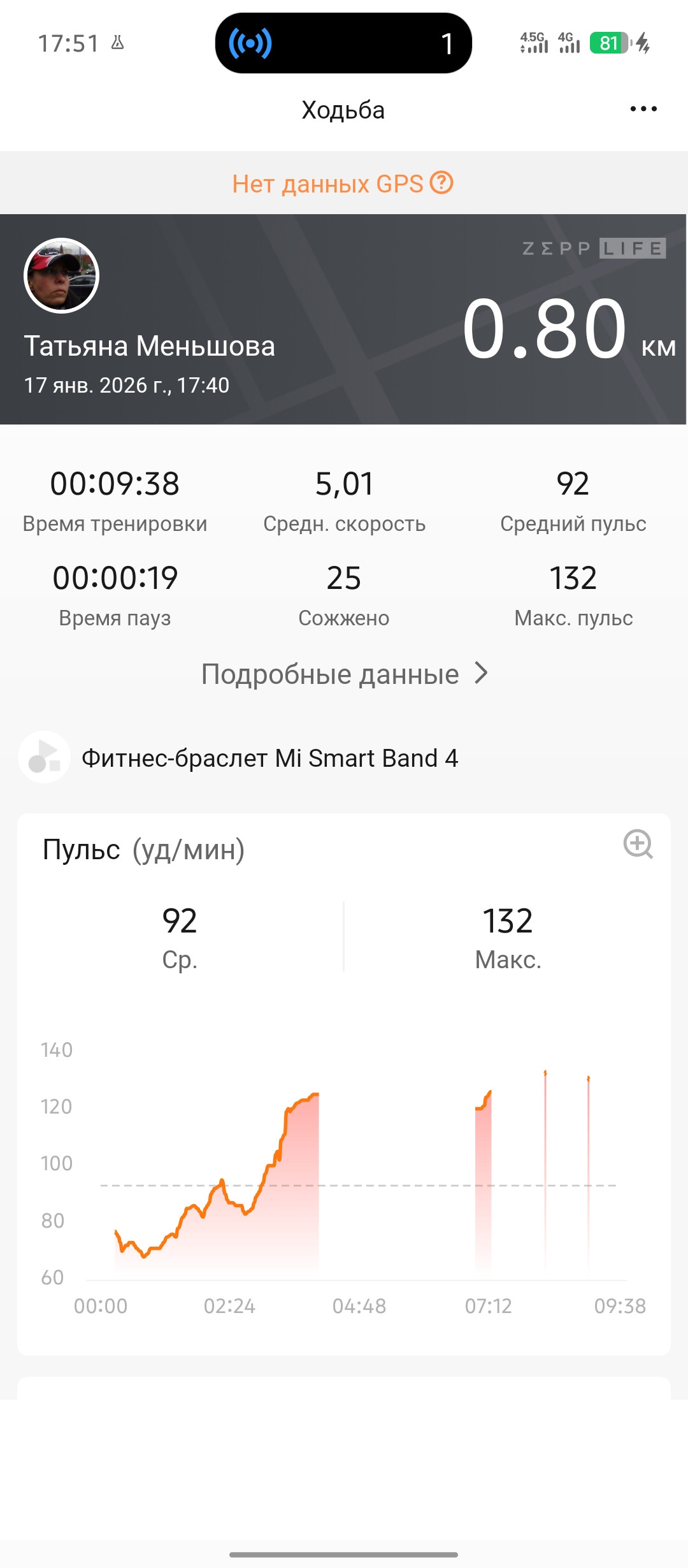Open the three-dot overflow menu

pyautogui.click(x=643, y=109)
